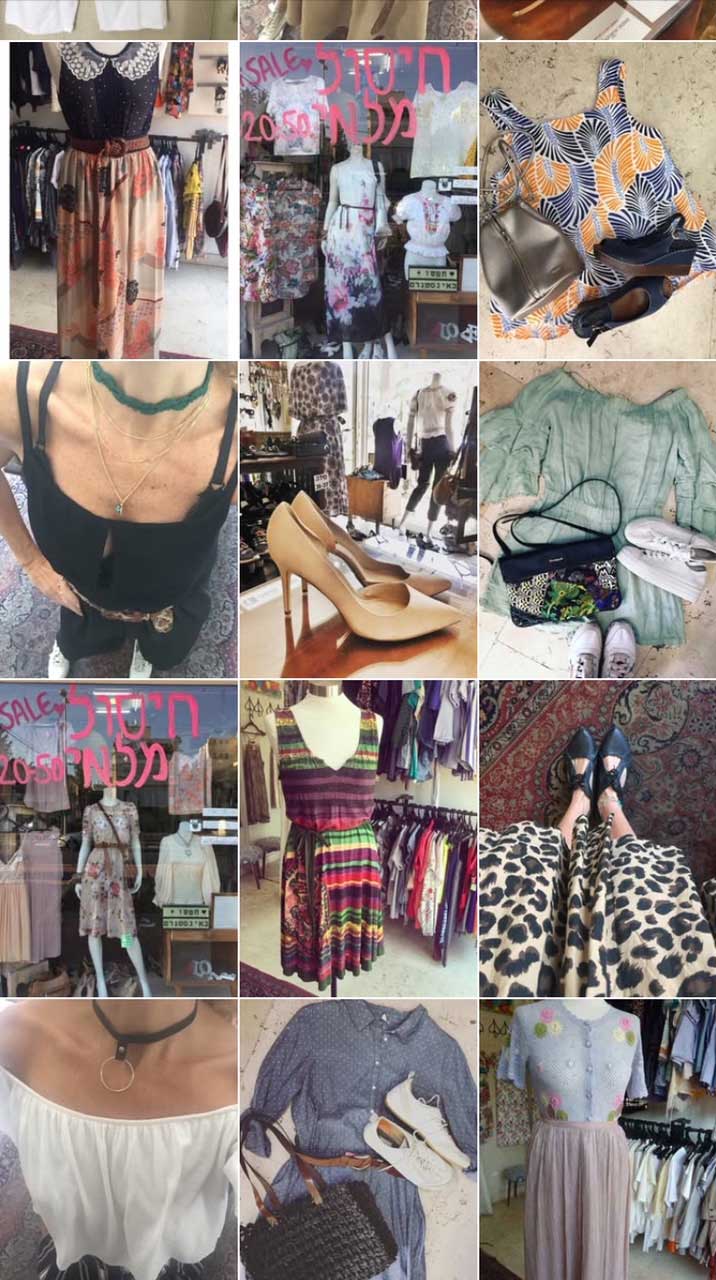
Task: Open the lace-collar top and floral skirt post
Action: (x=119, y=200)
